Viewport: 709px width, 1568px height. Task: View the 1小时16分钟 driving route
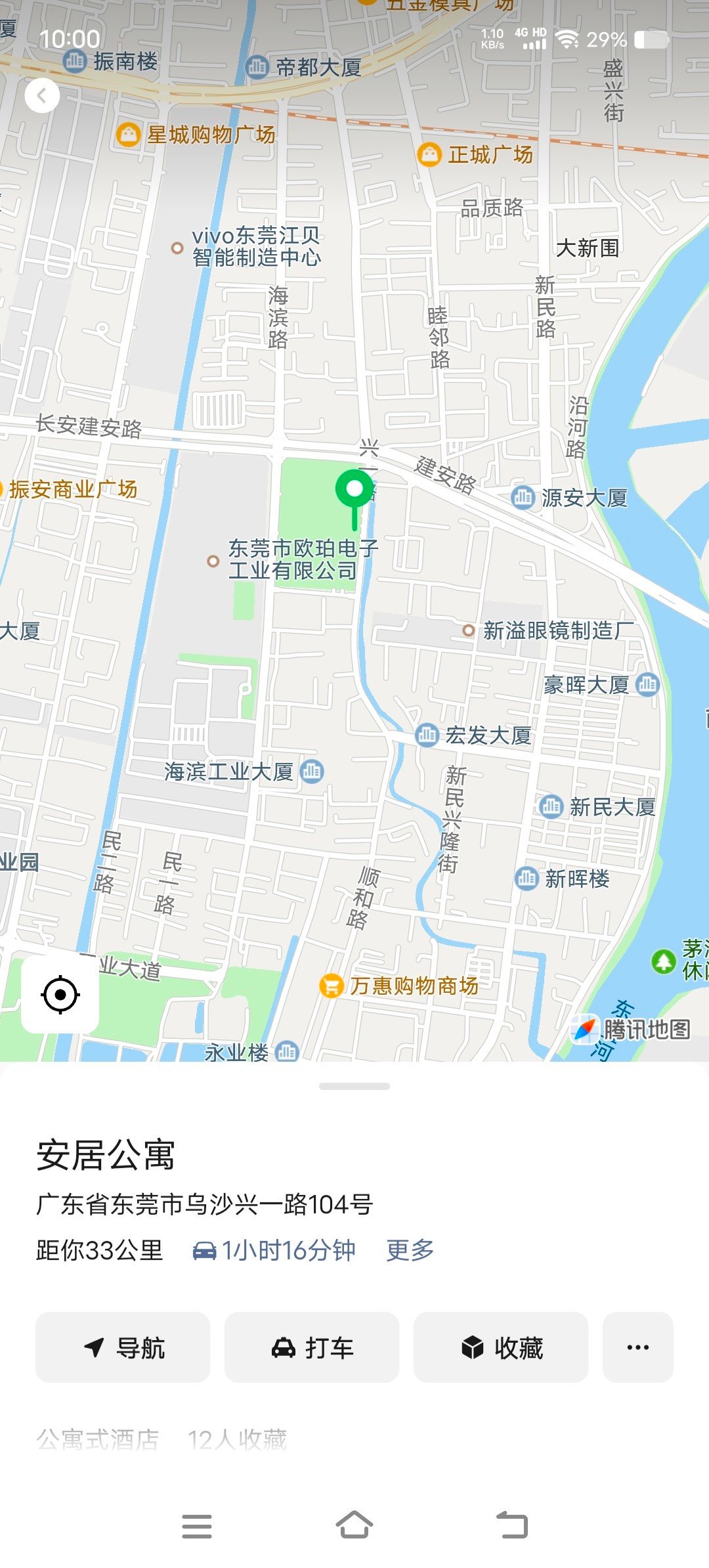pyautogui.click(x=274, y=1250)
